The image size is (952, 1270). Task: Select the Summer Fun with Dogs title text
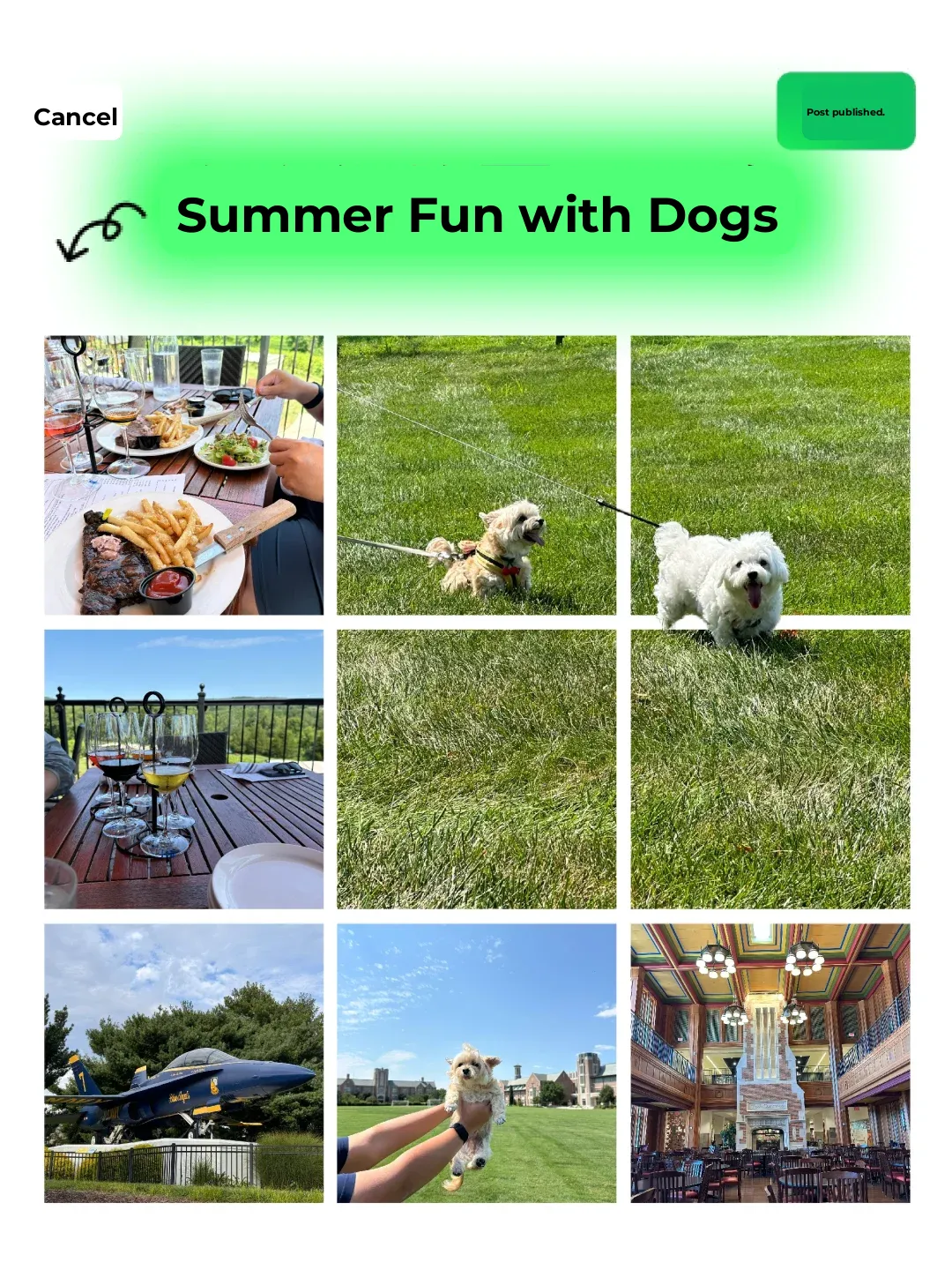coord(477,214)
